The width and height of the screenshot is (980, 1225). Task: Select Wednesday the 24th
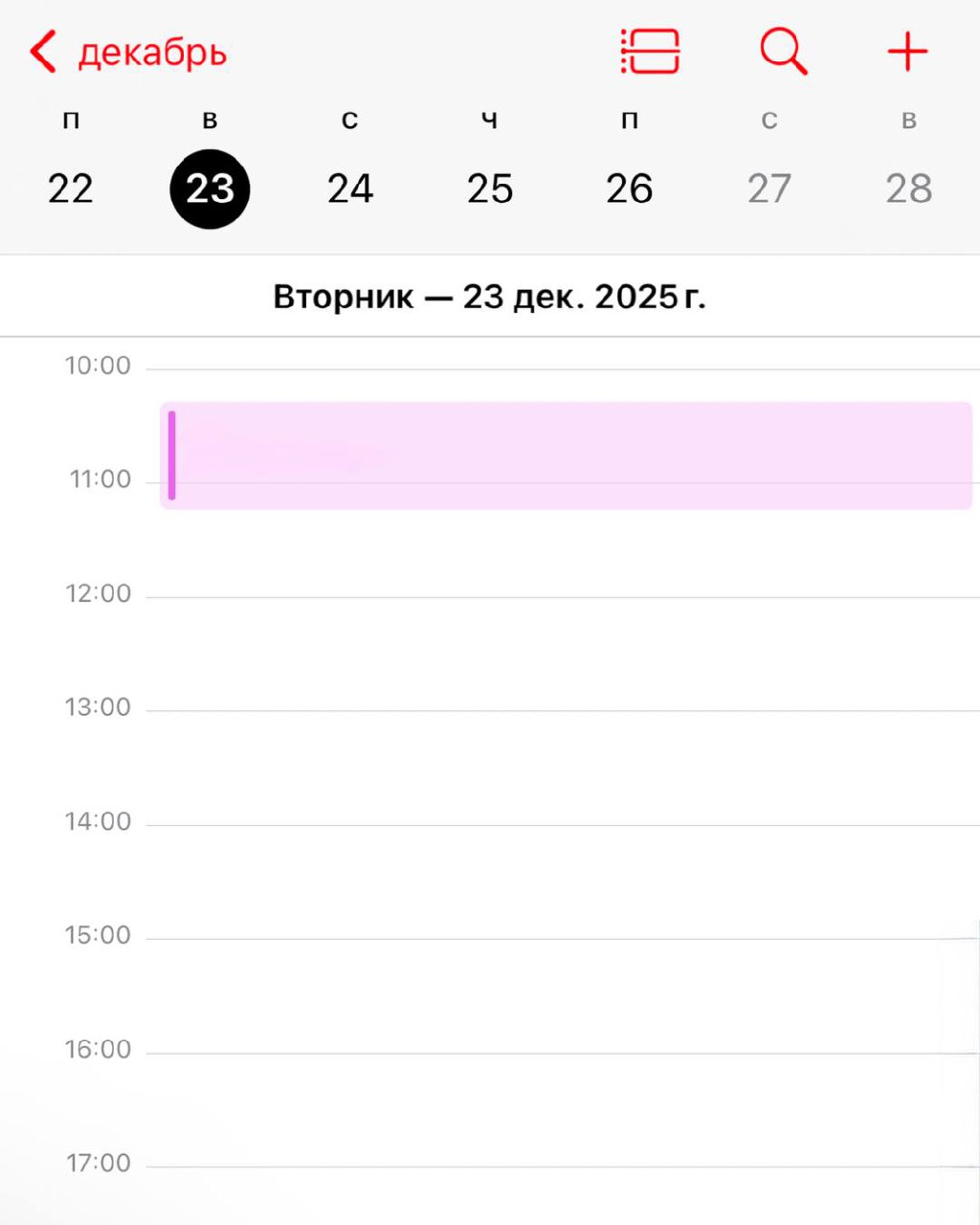pyautogui.click(x=350, y=189)
